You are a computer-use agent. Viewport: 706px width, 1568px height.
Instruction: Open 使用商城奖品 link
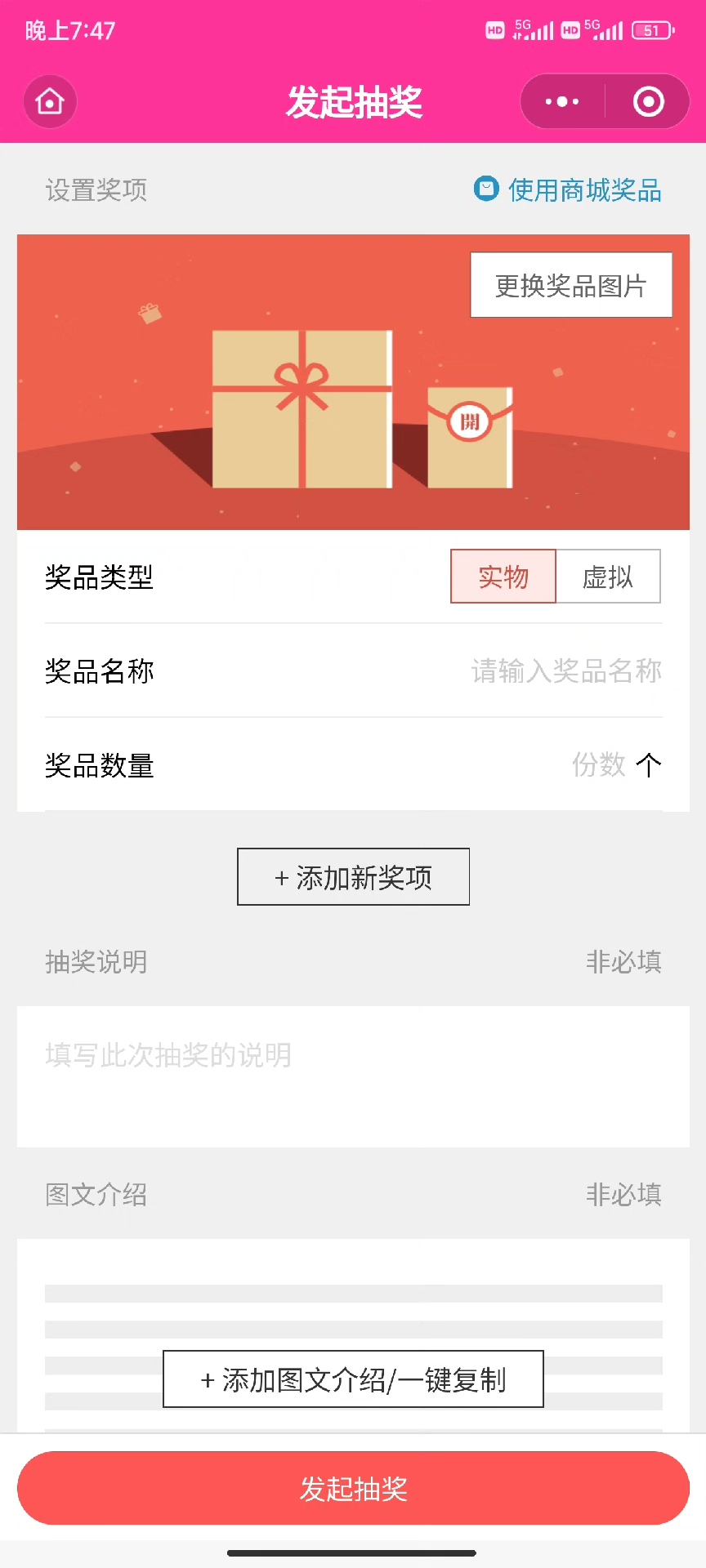coord(569,190)
